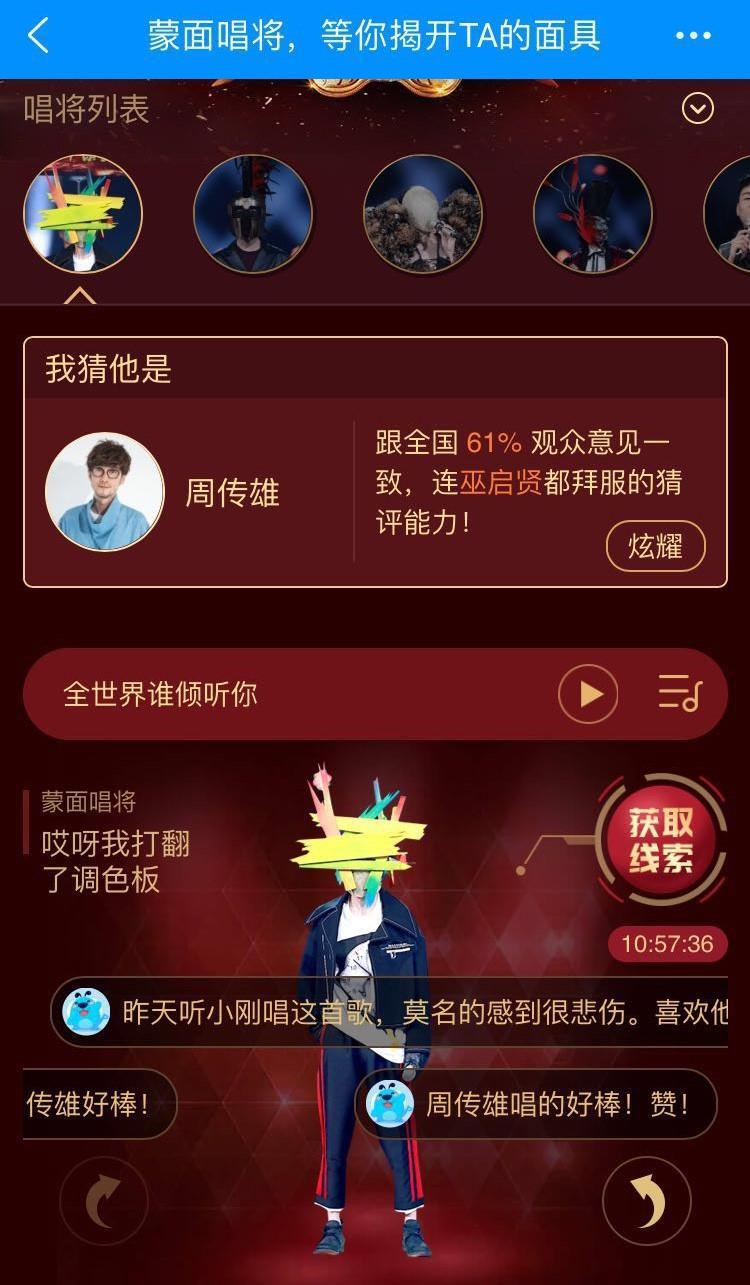Select the singer with the red feather hat
This screenshot has width=750, height=1285.
coord(593,214)
